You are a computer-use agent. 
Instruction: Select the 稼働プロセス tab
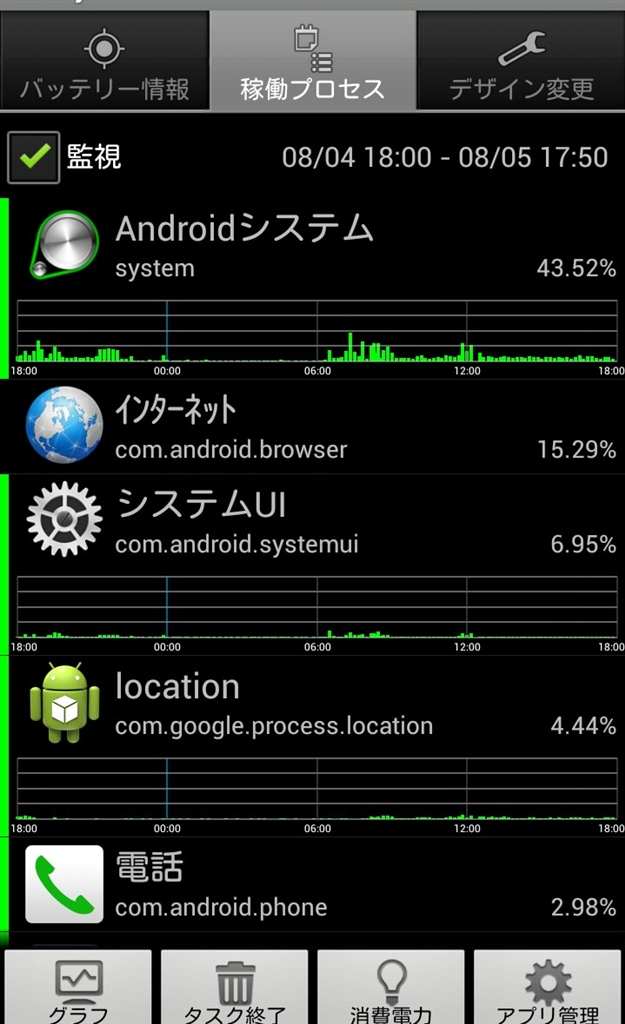(312, 63)
